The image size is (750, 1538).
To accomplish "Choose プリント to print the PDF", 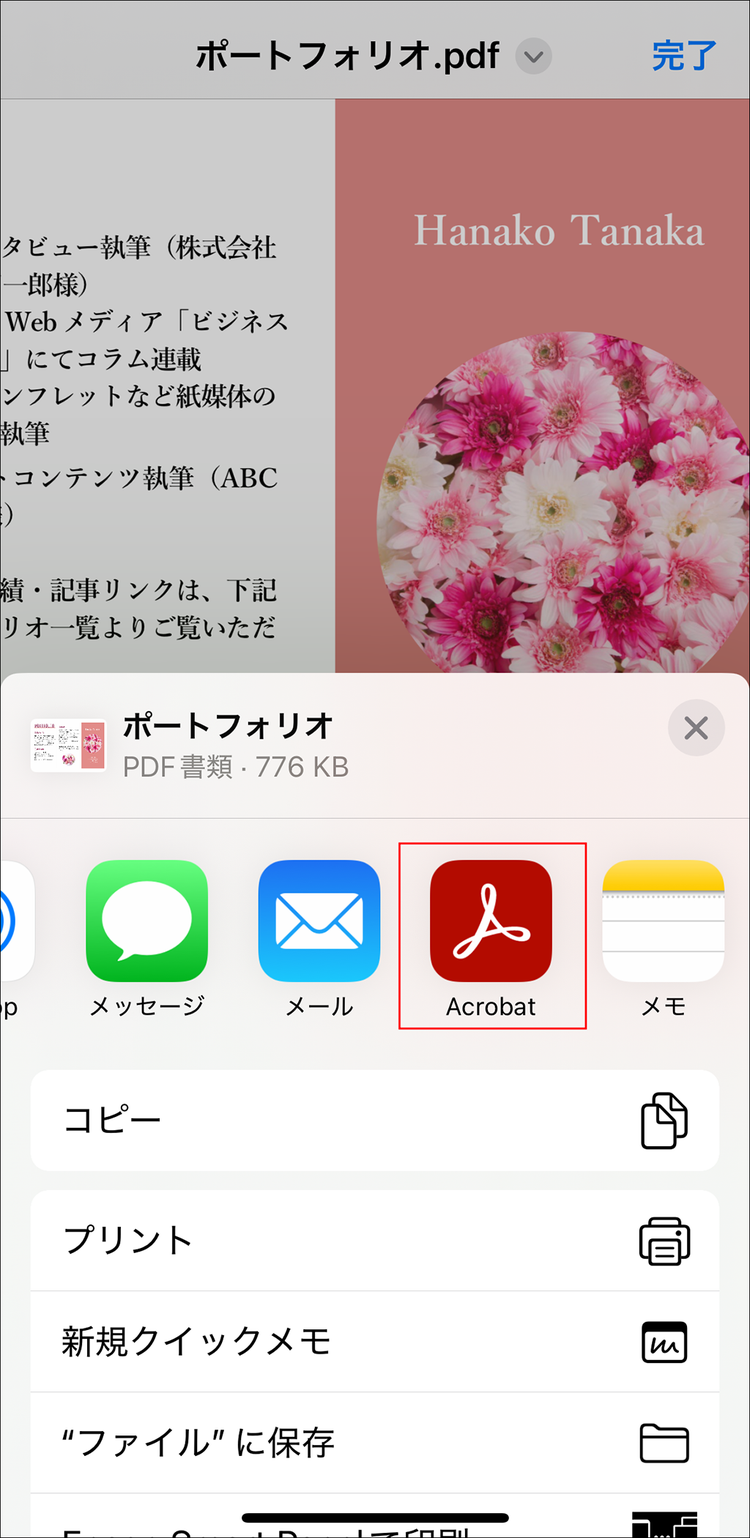I will pyautogui.click(x=375, y=1241).
